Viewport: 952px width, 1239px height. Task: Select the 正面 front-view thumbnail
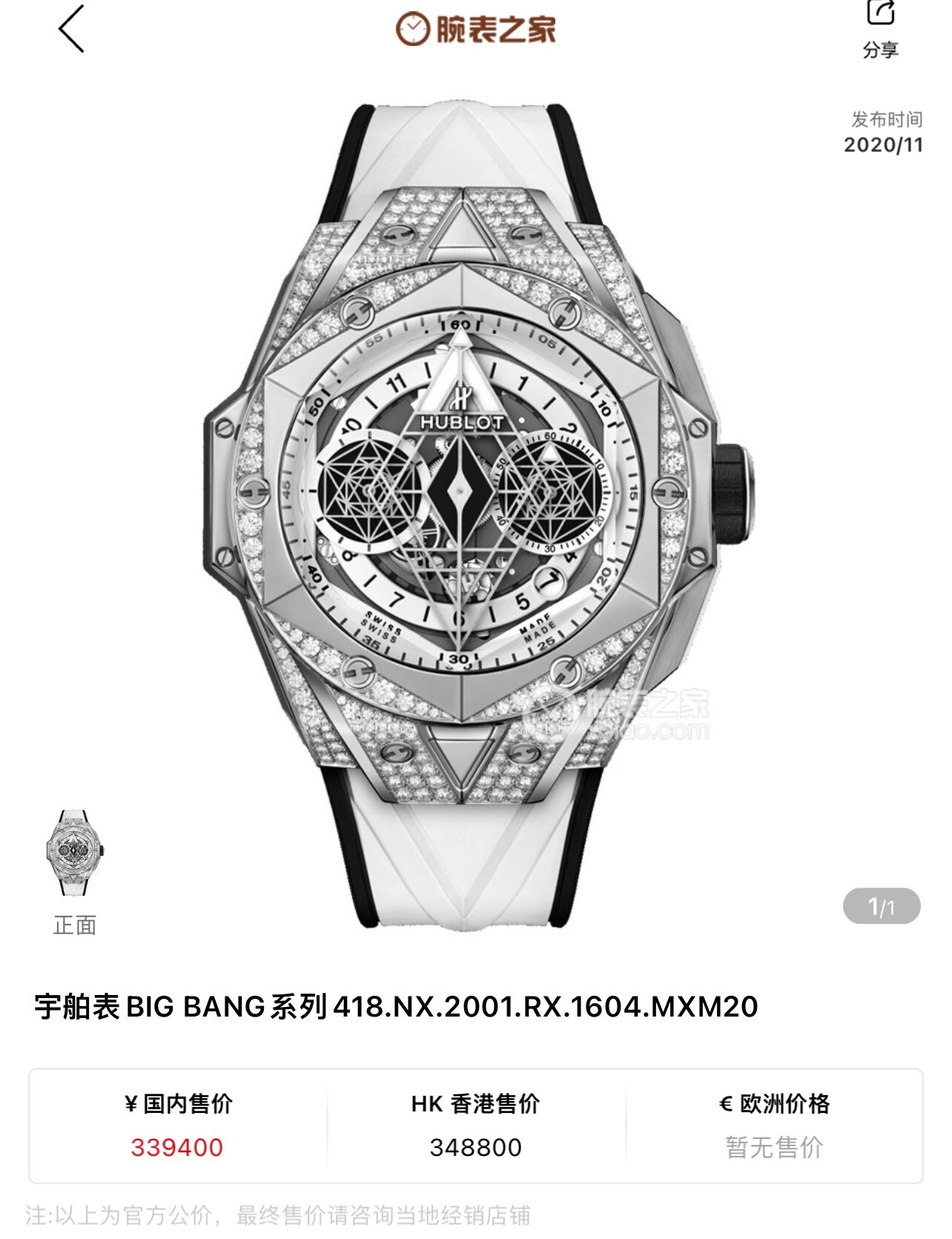point(74,853)
